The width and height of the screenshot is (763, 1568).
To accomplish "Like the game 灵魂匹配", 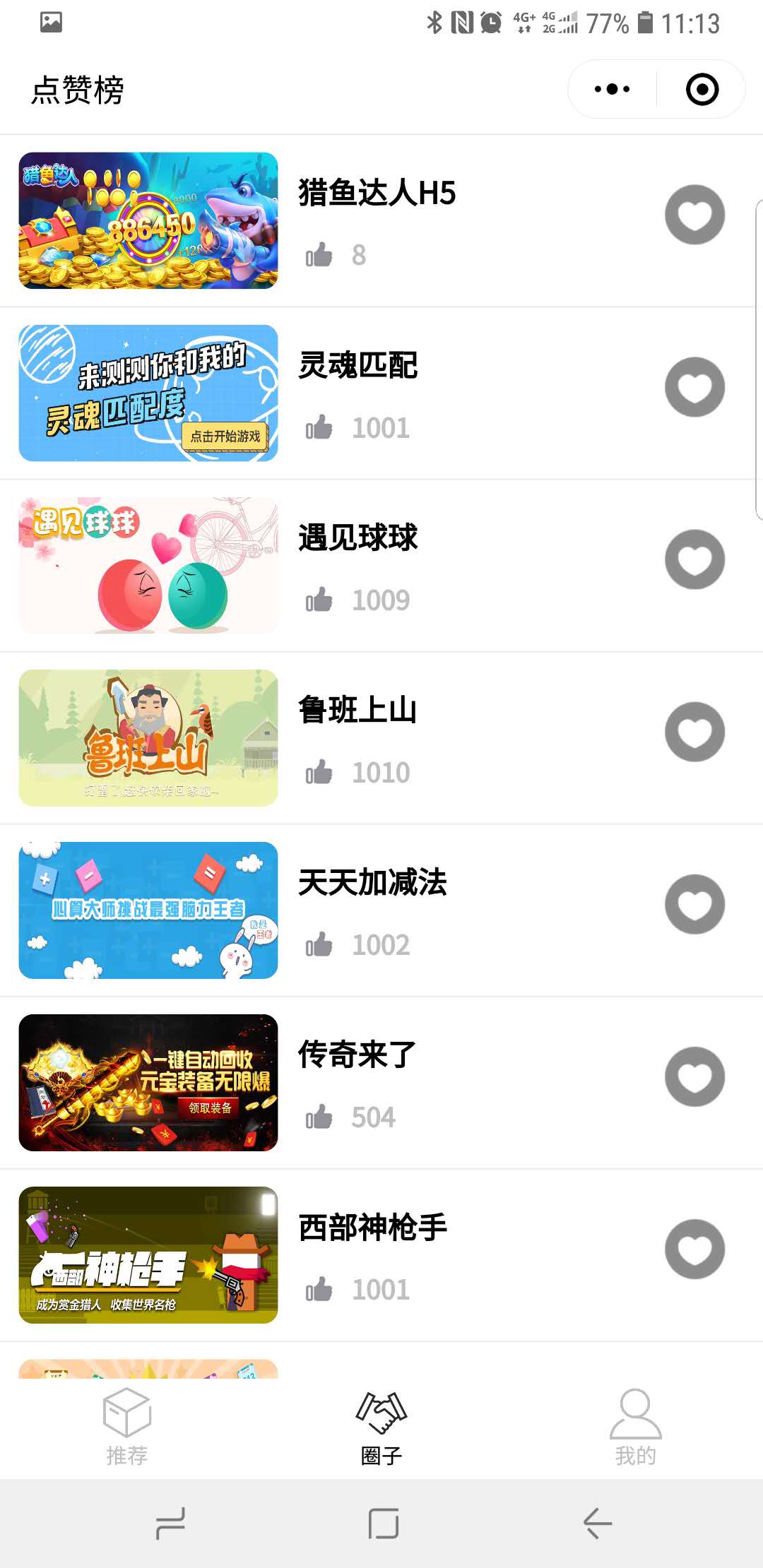I will tap(694, 387).
